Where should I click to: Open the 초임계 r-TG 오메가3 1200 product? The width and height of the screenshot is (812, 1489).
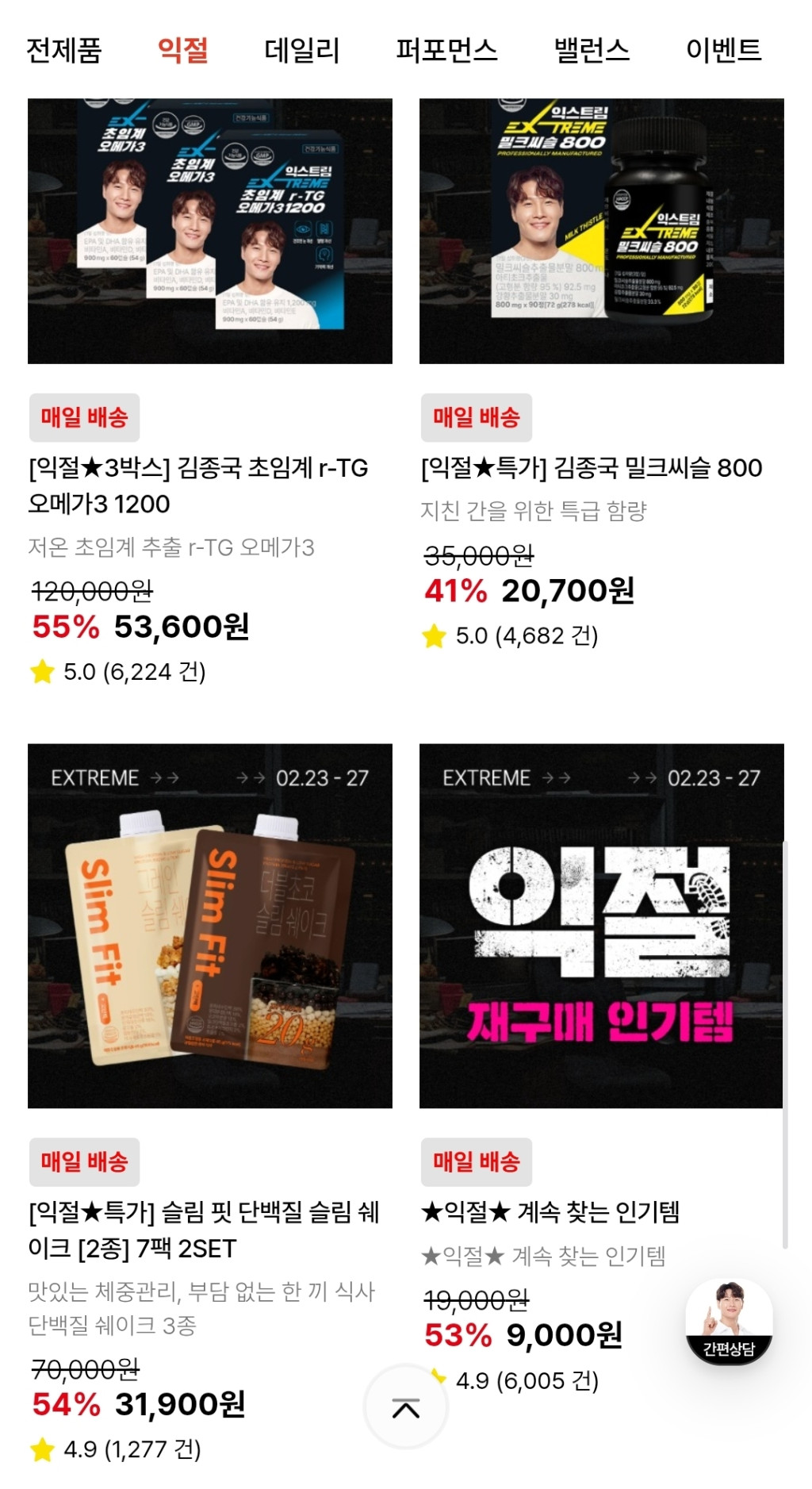point(210,232)
